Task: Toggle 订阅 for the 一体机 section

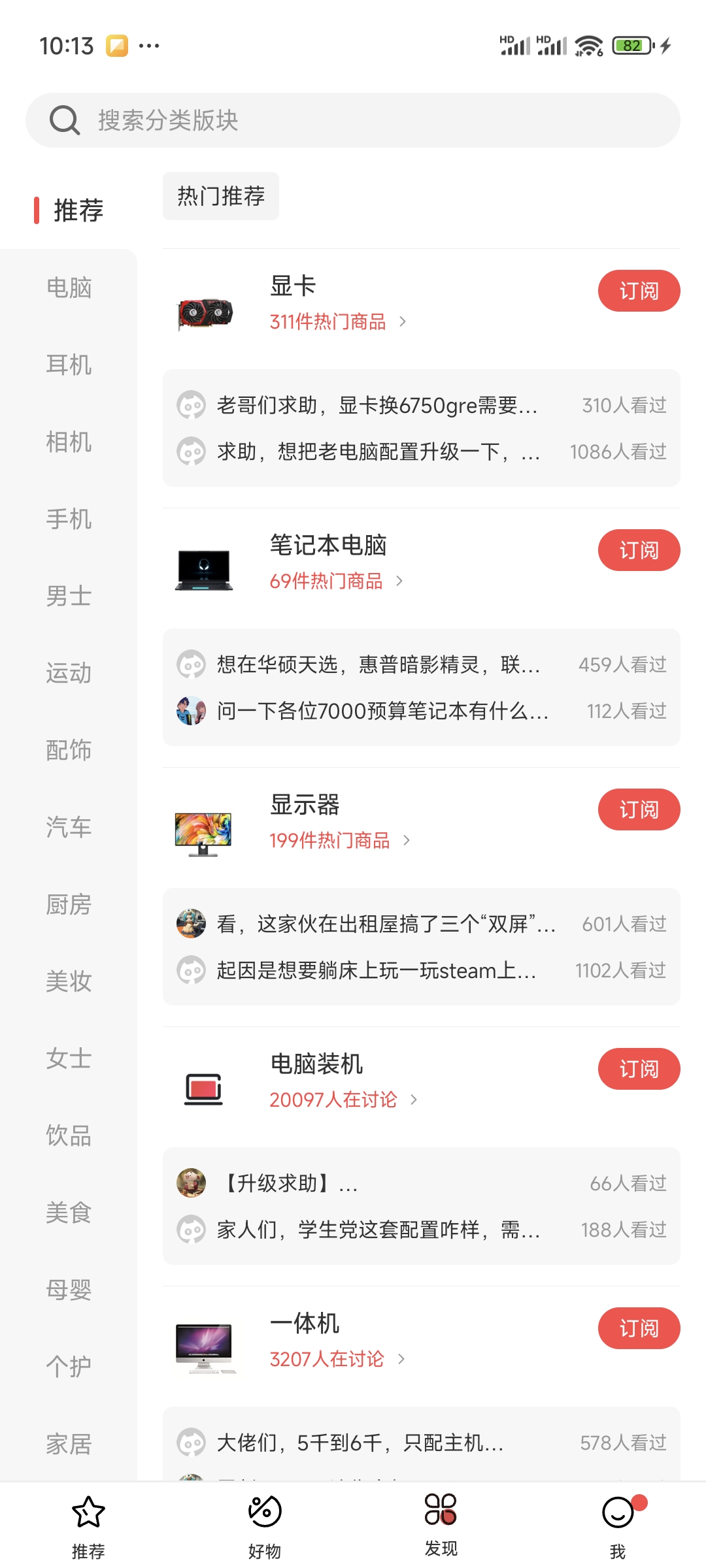Action: click(x=639, y=1328)
